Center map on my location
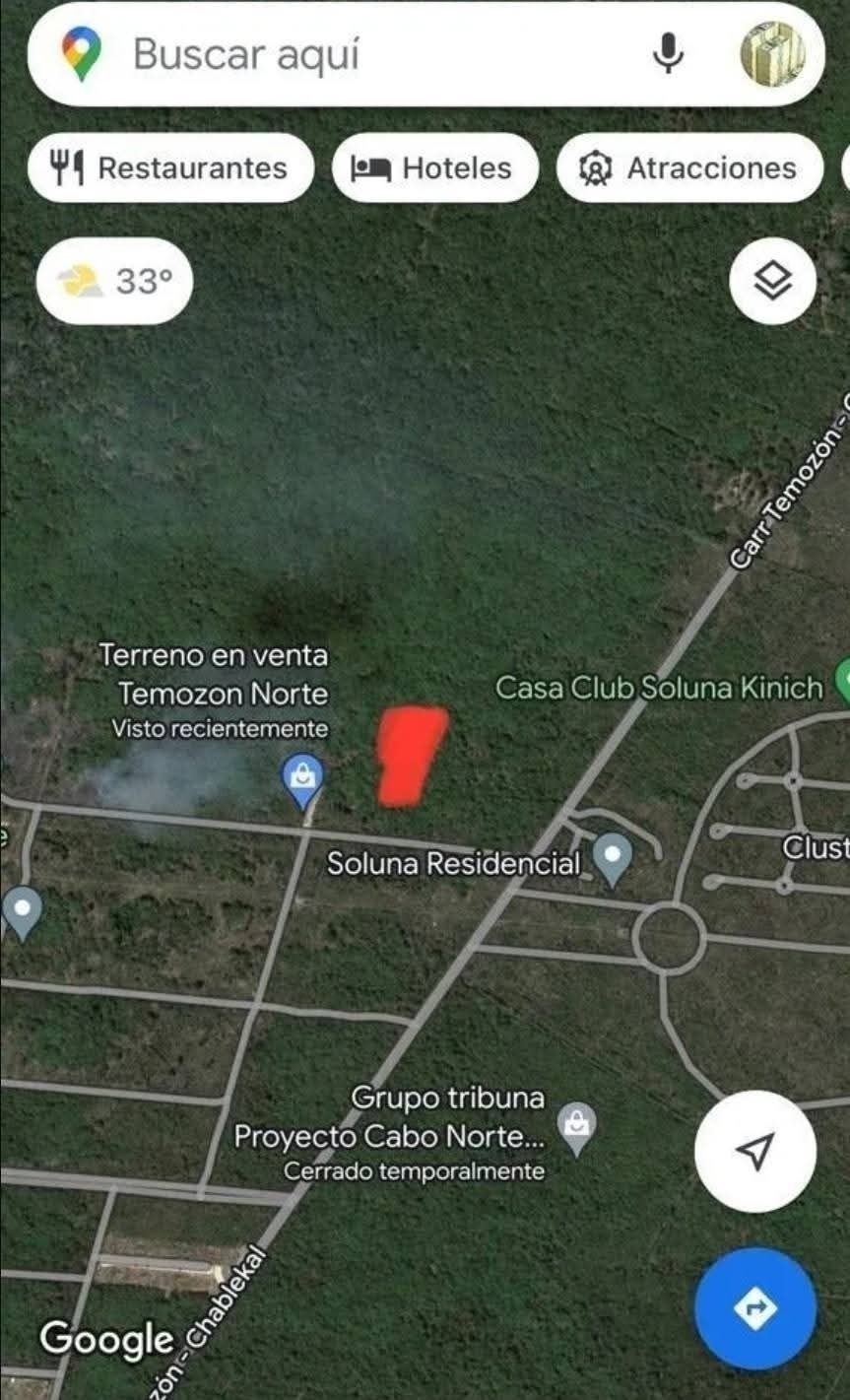This screenshot has width=850, height=1400. pyautogui.click(x=755, y=1151)
